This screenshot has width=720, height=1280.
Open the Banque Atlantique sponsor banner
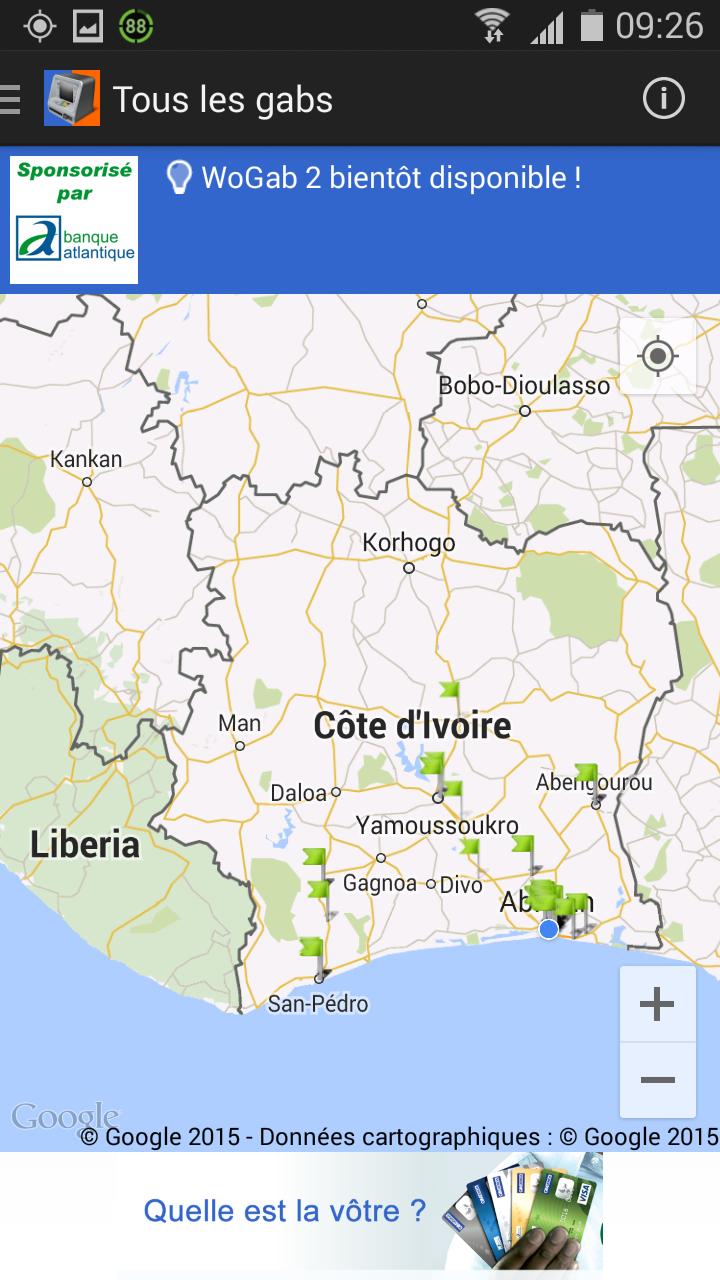[74, 220]
